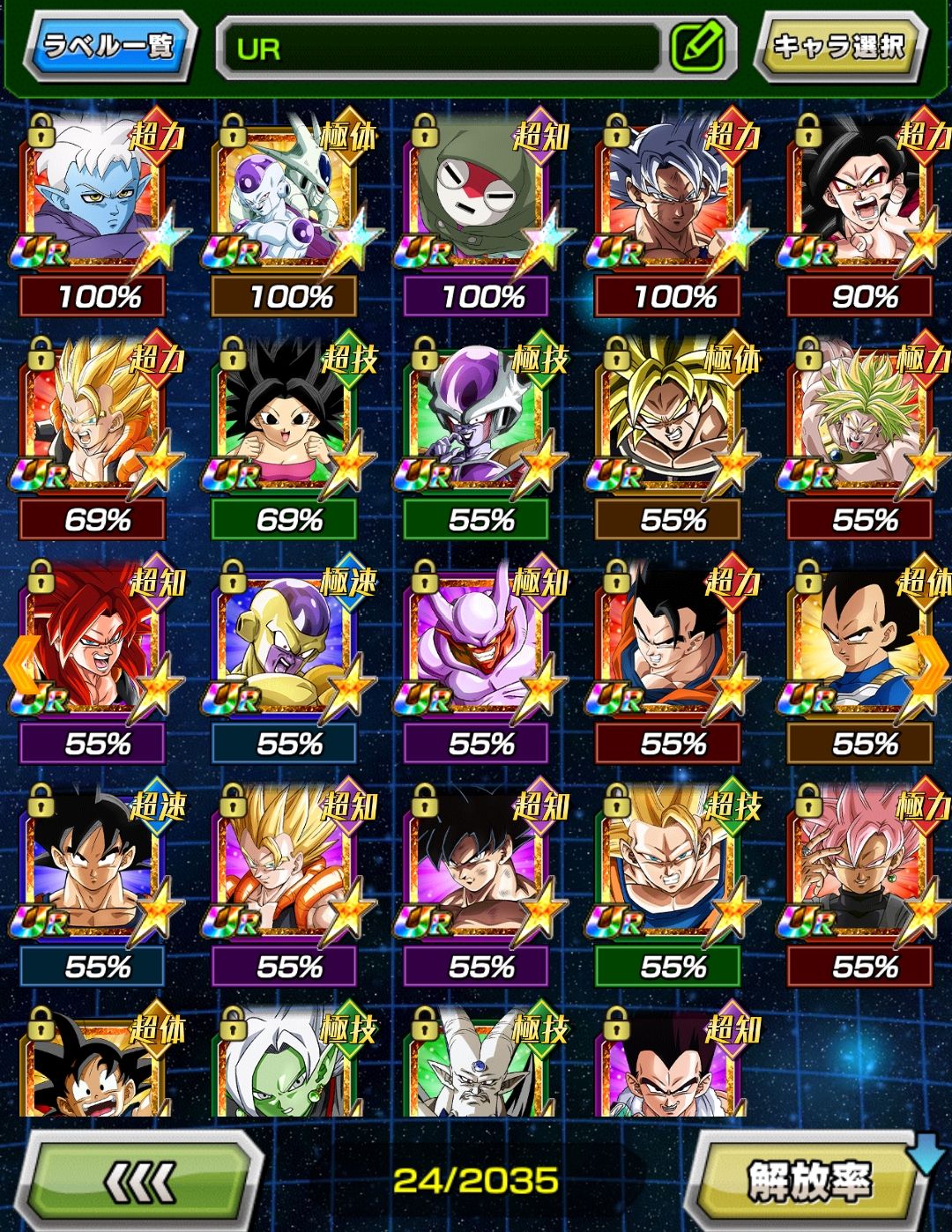Edit the UR label name

pyautogui.click(x=697, y=47)
